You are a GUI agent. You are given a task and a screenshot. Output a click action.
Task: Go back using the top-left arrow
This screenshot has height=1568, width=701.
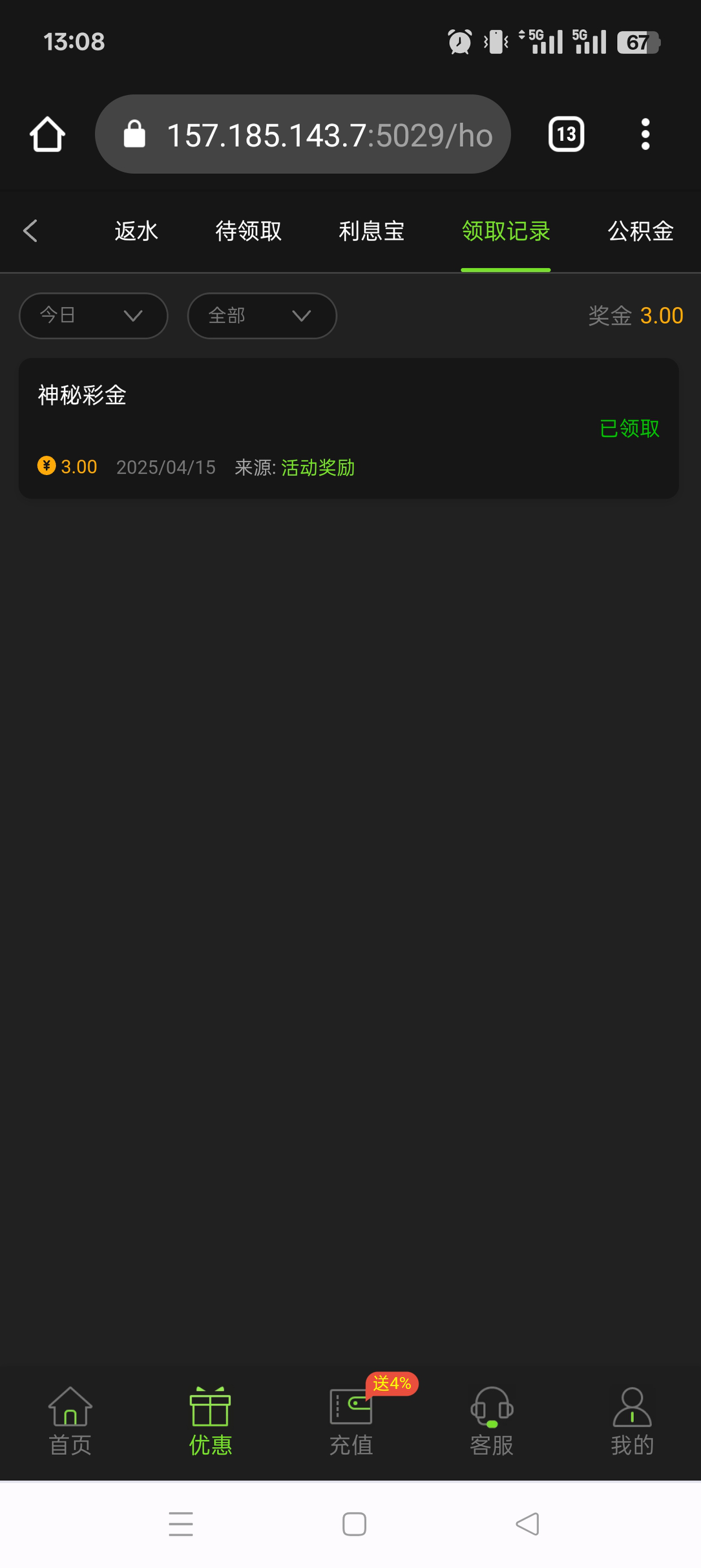(30, 231)
